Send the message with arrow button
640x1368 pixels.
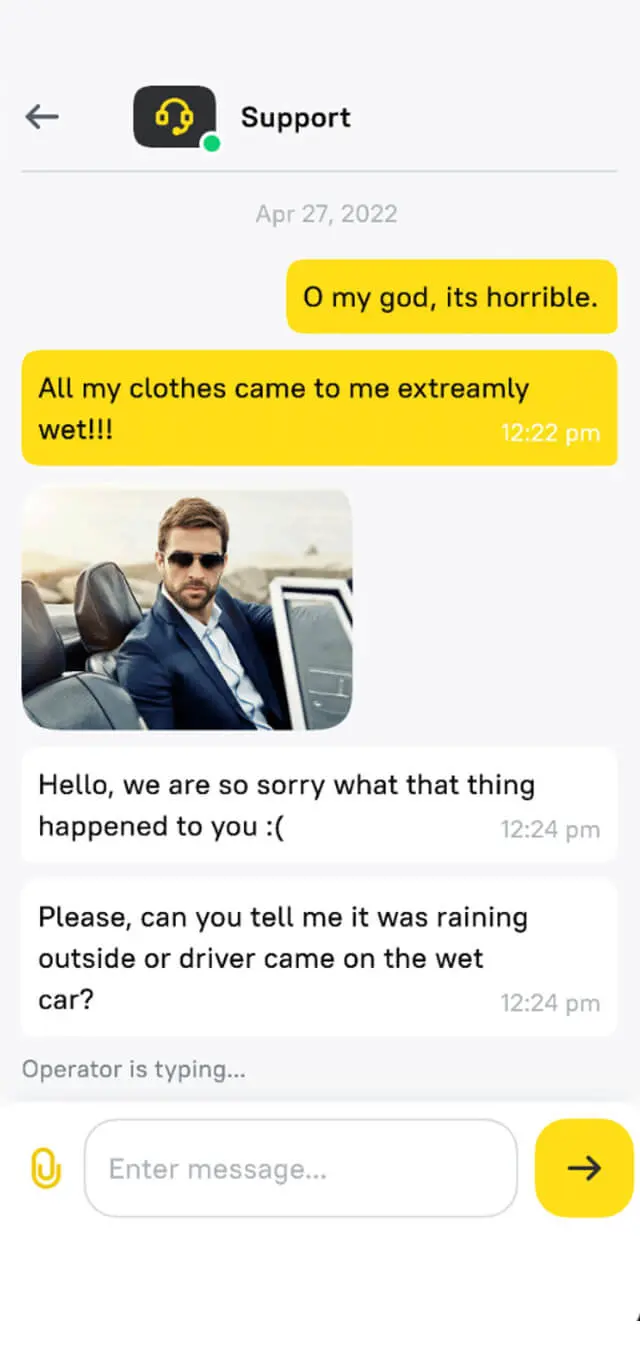(584, 1168)
